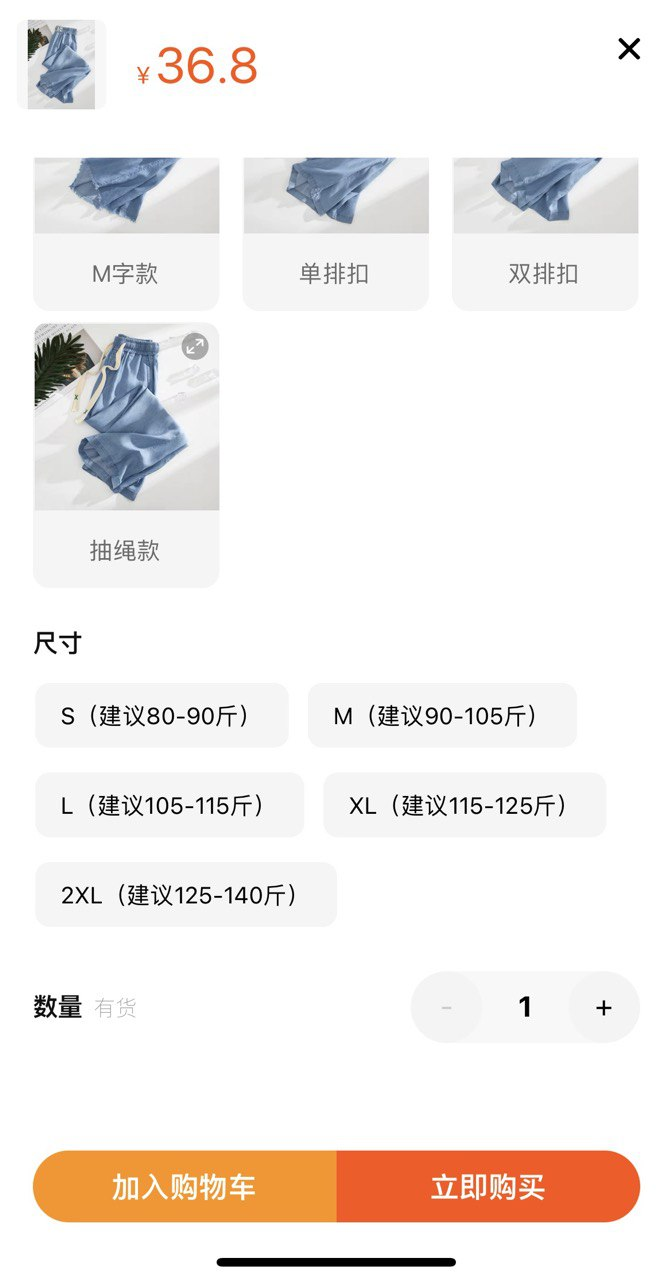Select the 抽绳款 style option
The width and height of the screenshot is (672, 1280).
point(126,549)
